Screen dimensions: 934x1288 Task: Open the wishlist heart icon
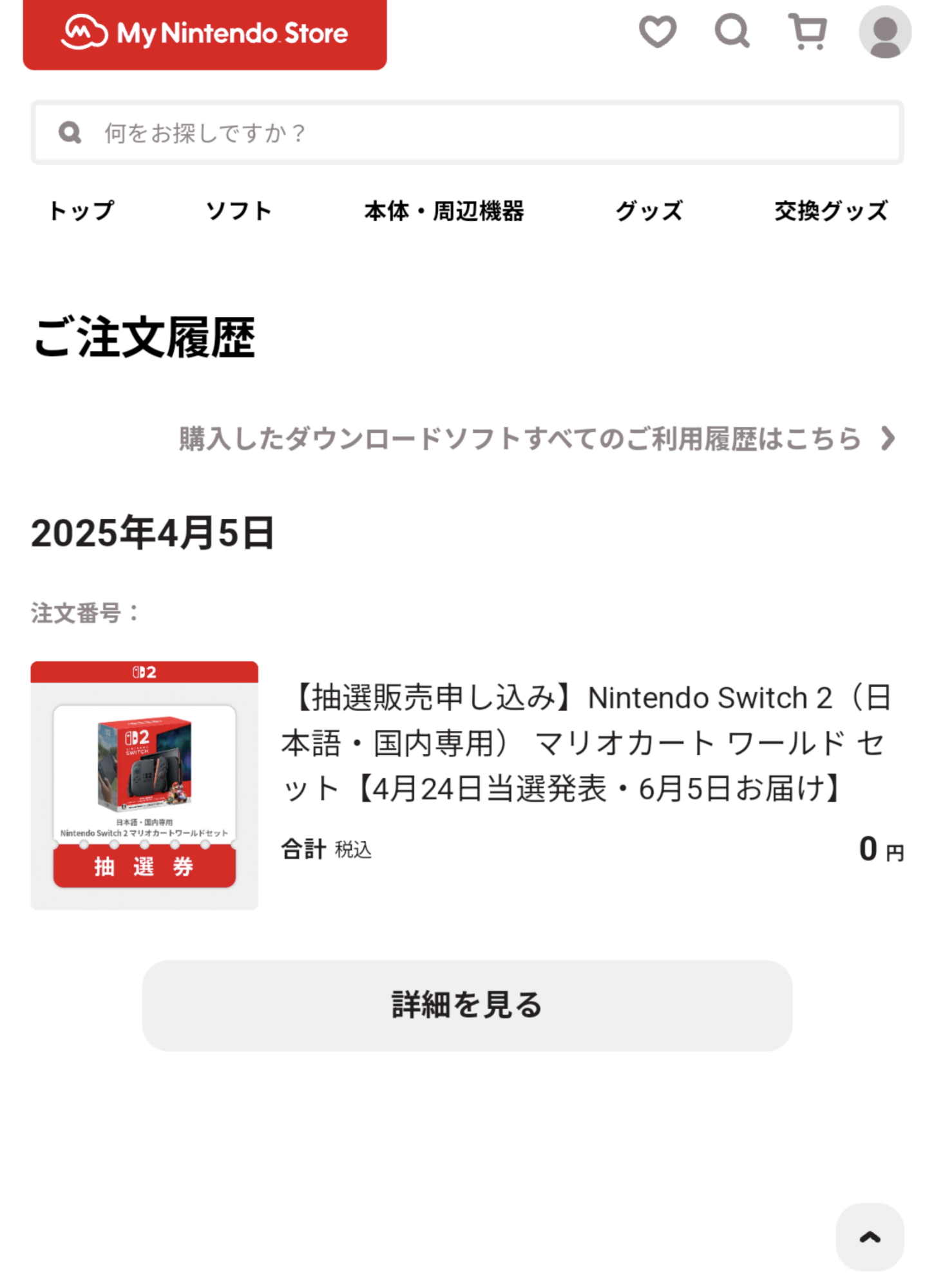(x=657, y=31)
